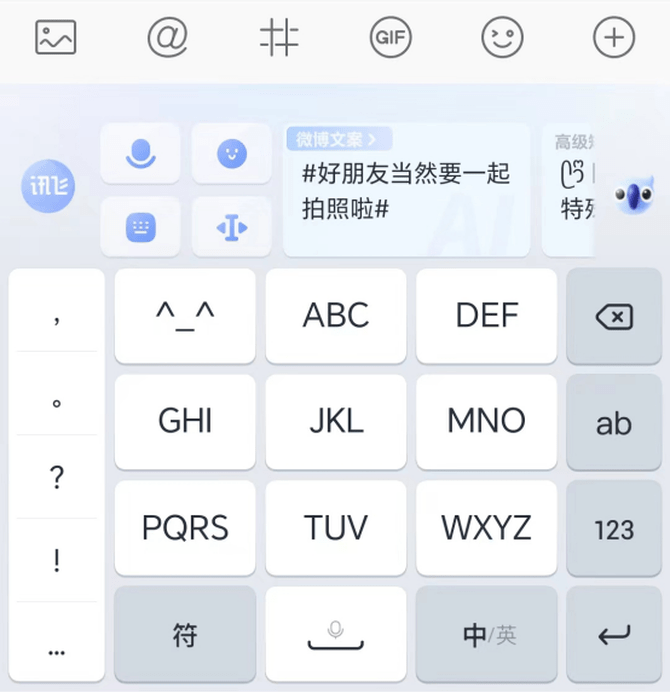The image size is (670, 693).
Task: Open the GIF picker
Action: [x=390, y=38]
